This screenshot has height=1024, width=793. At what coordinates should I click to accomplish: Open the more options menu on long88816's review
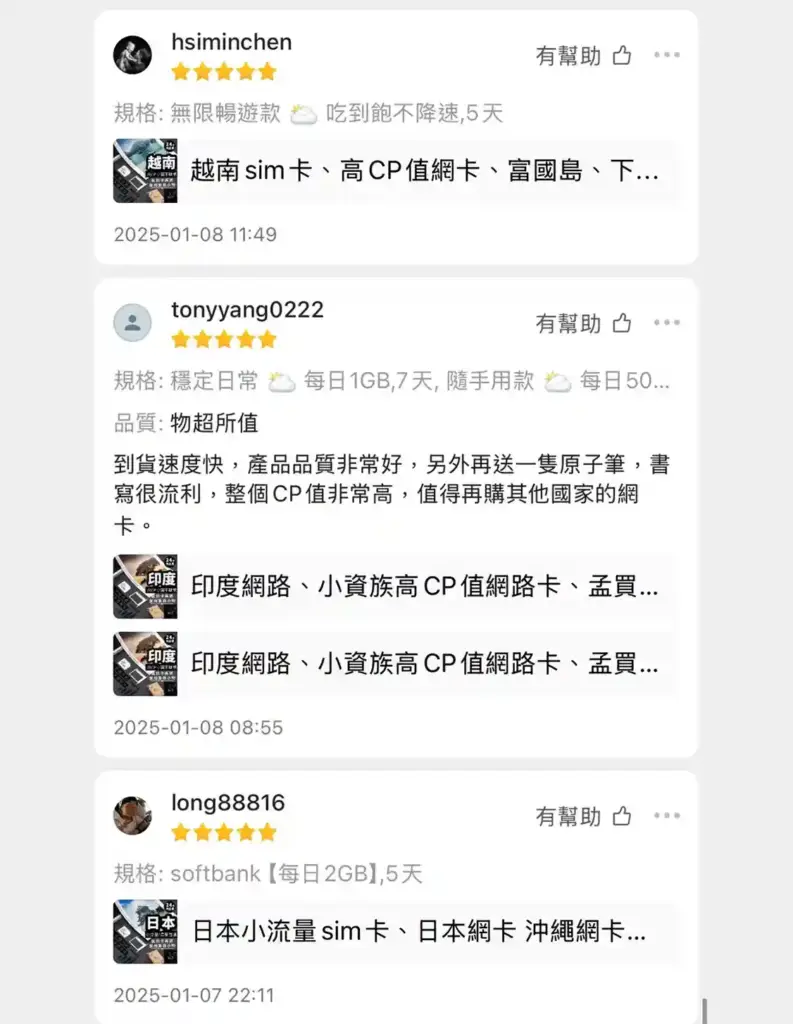(667, 815)
